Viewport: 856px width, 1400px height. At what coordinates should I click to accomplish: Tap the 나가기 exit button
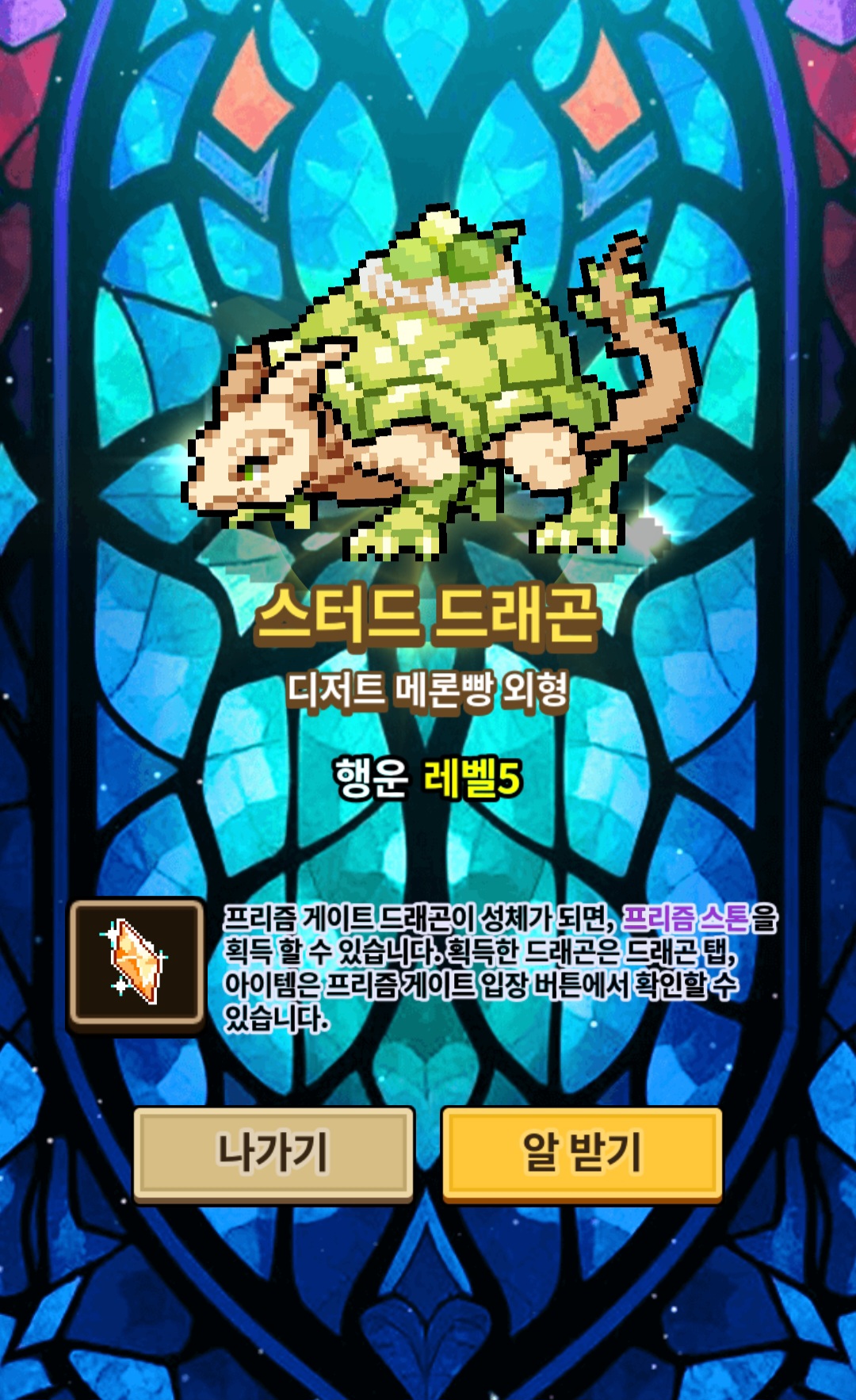click(x=273, y=1153)
